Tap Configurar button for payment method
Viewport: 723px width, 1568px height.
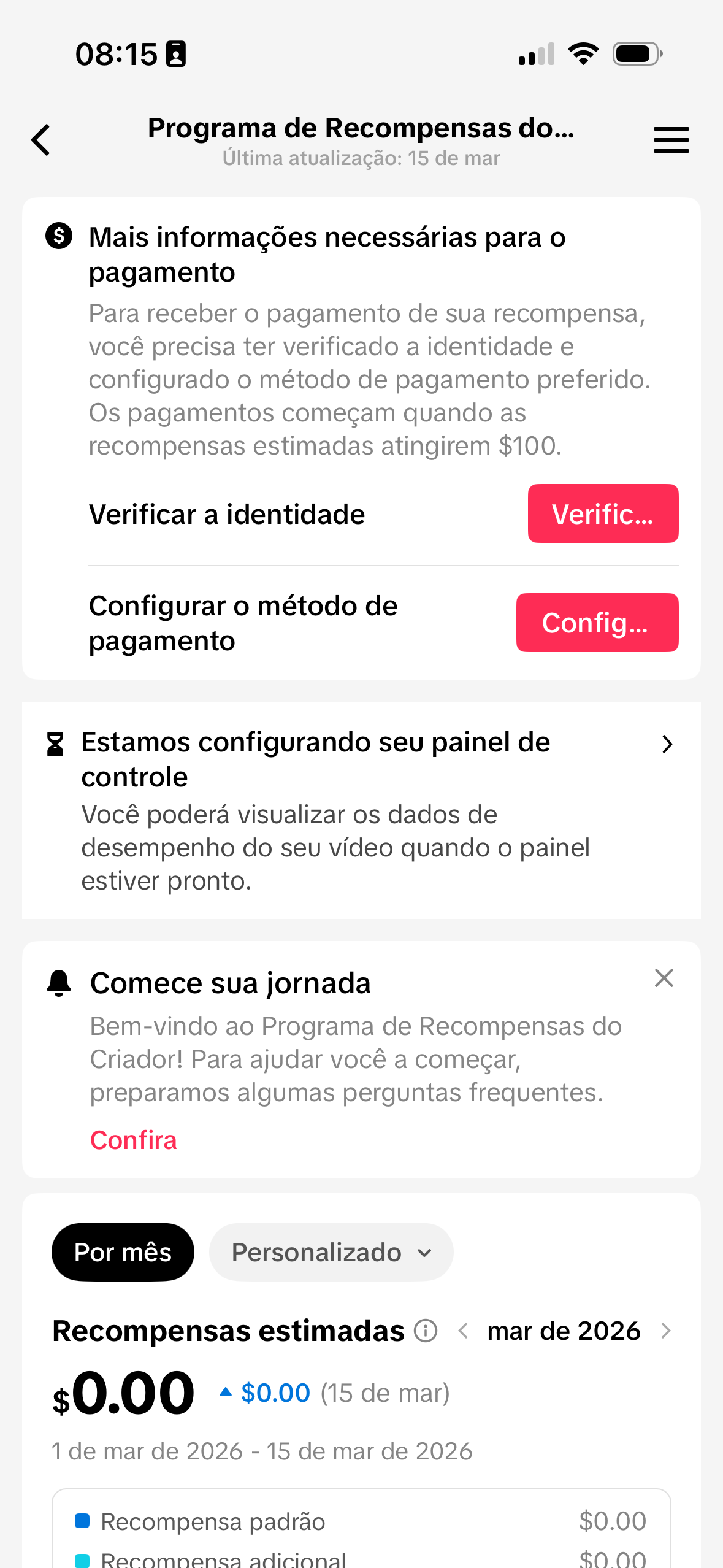[597, 622]
